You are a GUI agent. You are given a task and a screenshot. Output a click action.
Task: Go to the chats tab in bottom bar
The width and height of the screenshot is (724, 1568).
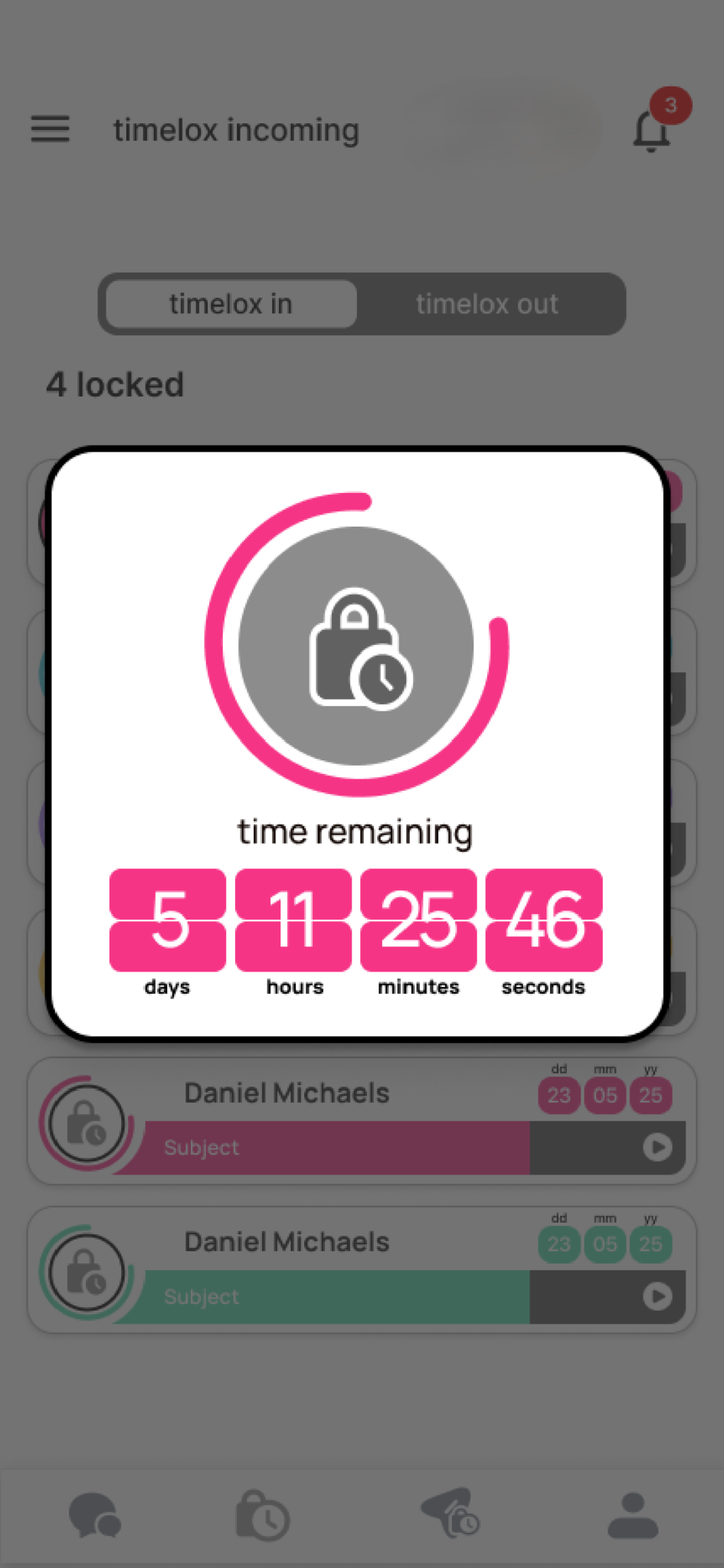[x=95, y=1515]
